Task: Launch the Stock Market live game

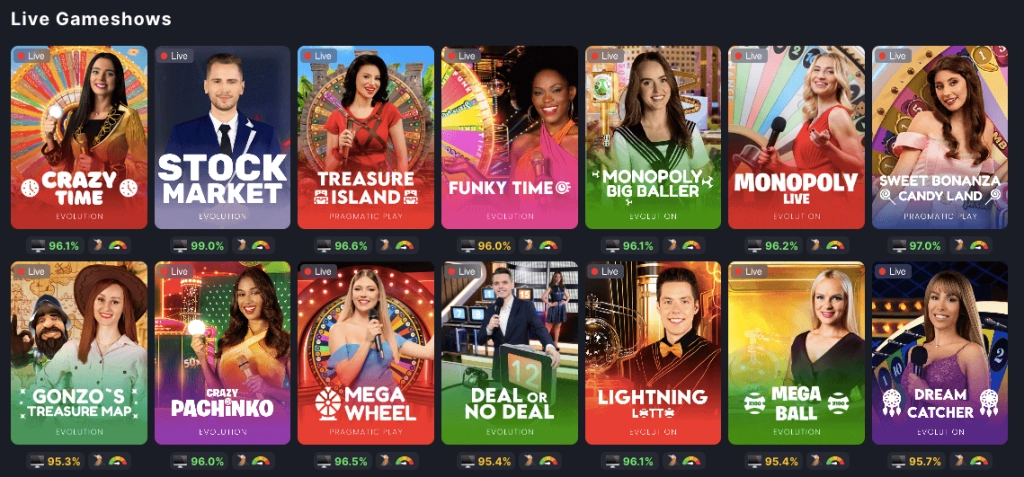Action: [x=222, y=137]
